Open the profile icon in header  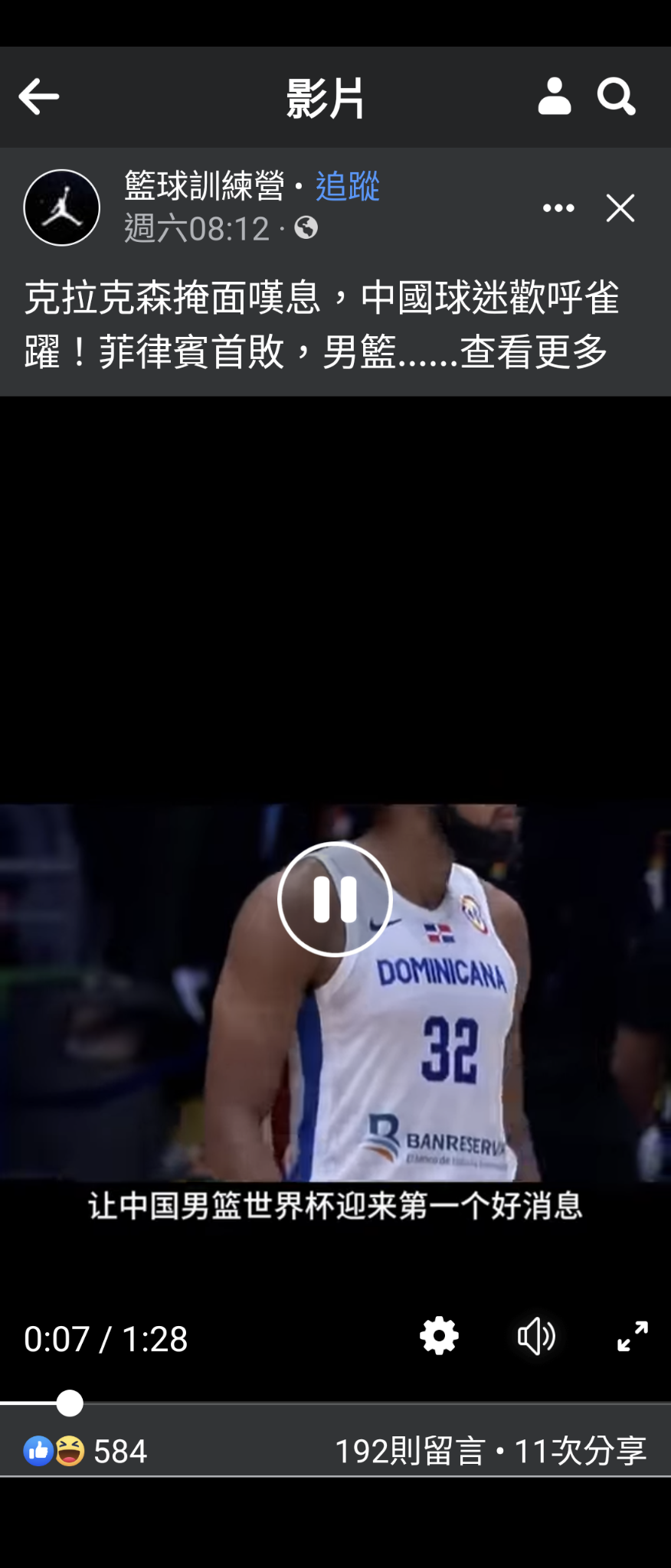[x=555, y=96]
